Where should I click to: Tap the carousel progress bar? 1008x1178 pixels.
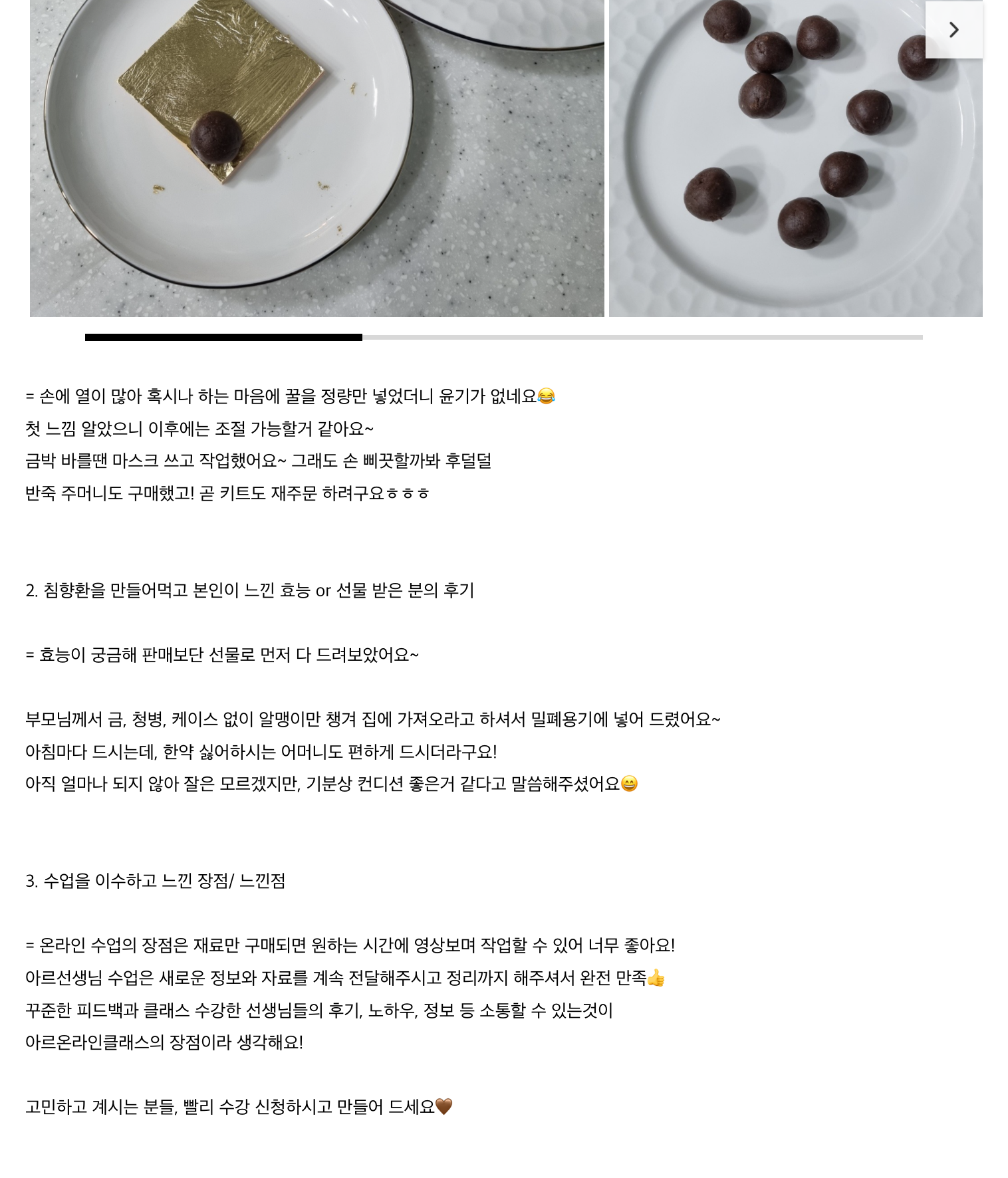tap(503, 338)
